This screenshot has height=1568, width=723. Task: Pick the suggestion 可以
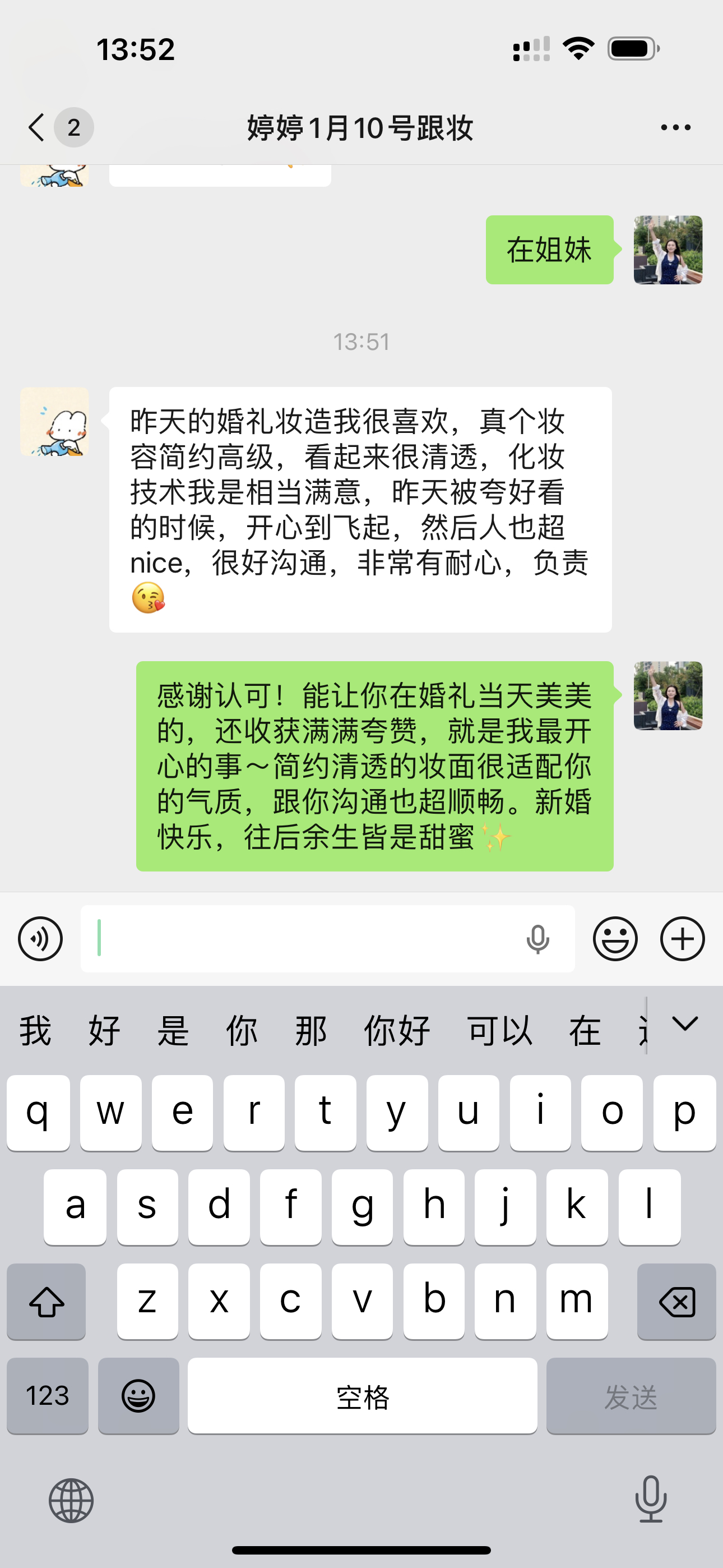pyautogui.click(x=499, y=1031)
